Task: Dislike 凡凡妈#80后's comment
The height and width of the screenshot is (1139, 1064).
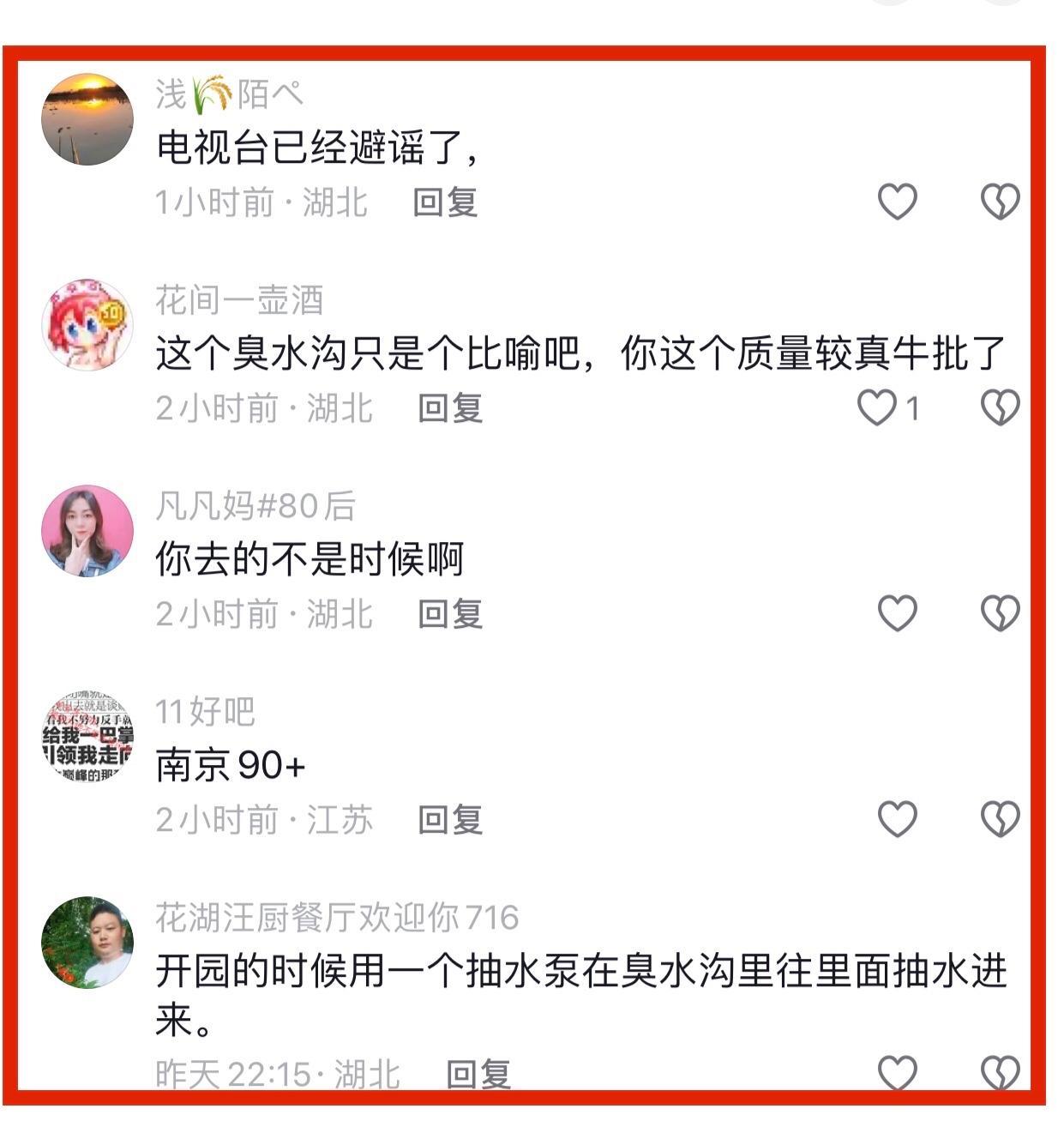Action: (1000, 613)
